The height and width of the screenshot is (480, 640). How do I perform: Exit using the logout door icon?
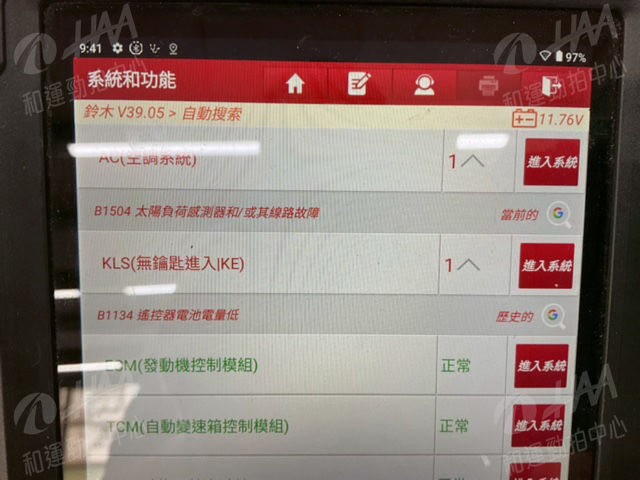551,85
